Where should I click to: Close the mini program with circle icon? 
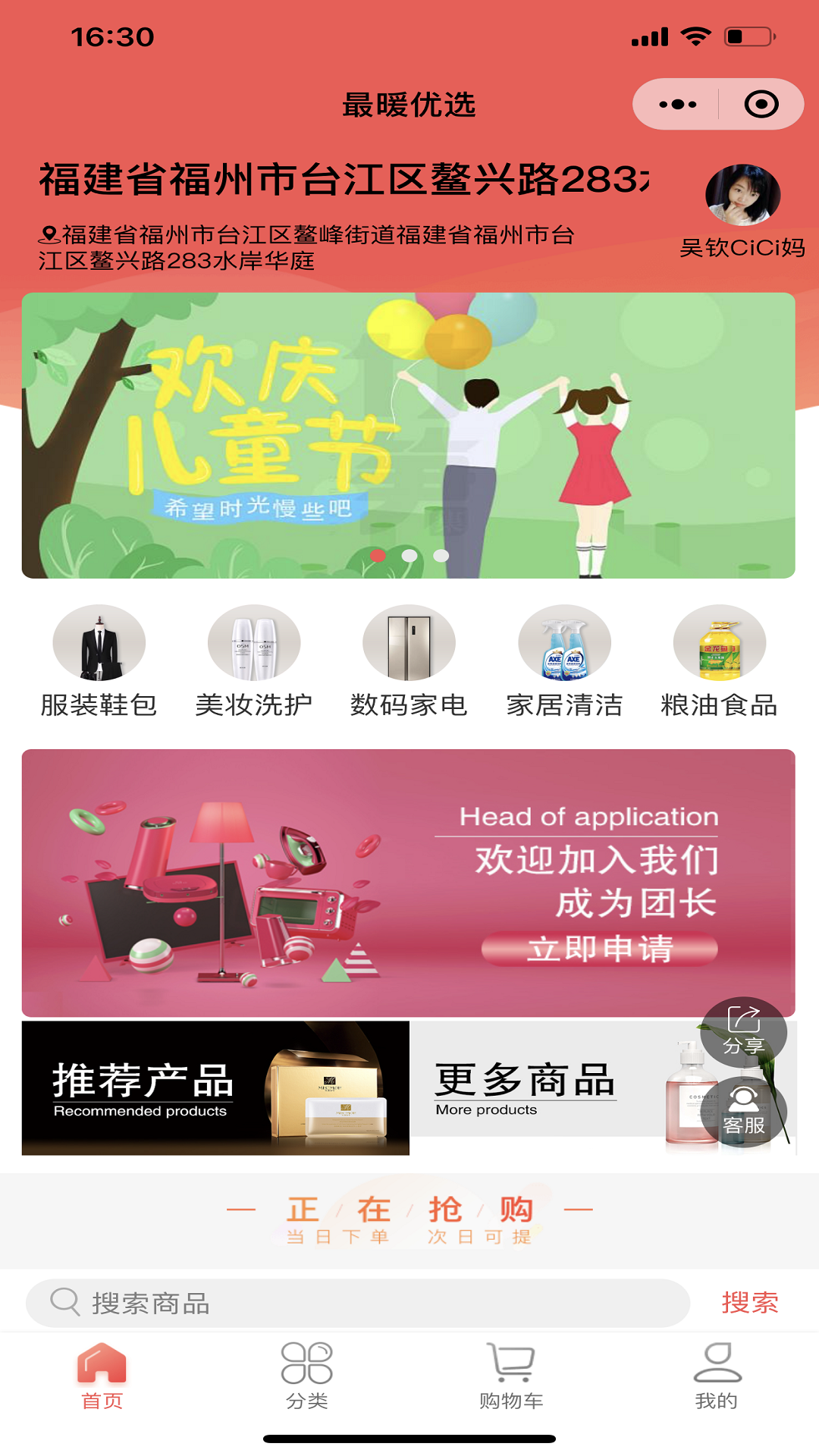point(761,105)
